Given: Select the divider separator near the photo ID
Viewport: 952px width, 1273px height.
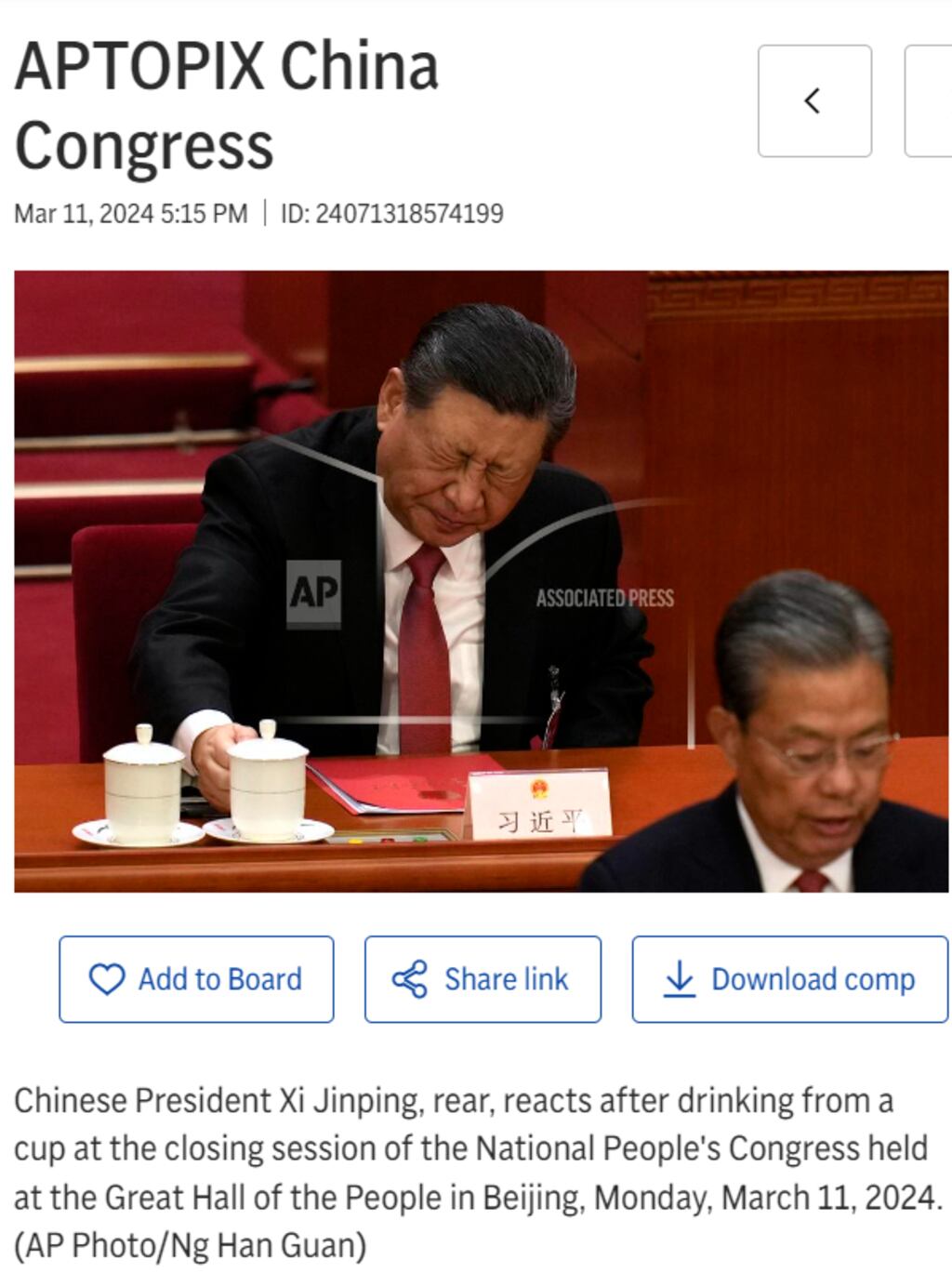Looking at the screenshot, I should click(263, 212).
